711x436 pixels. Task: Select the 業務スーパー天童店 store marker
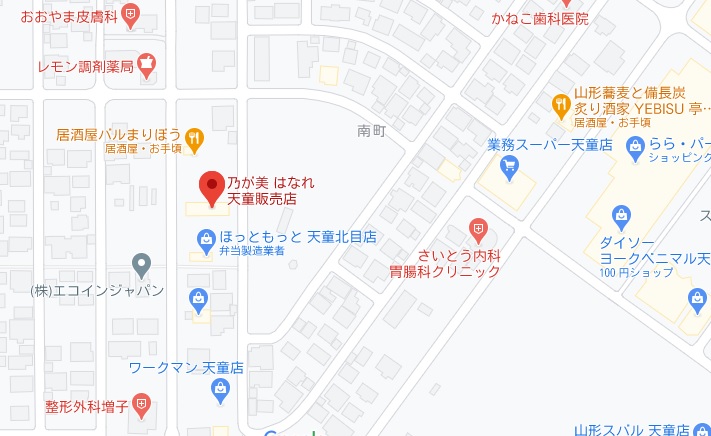510,169
